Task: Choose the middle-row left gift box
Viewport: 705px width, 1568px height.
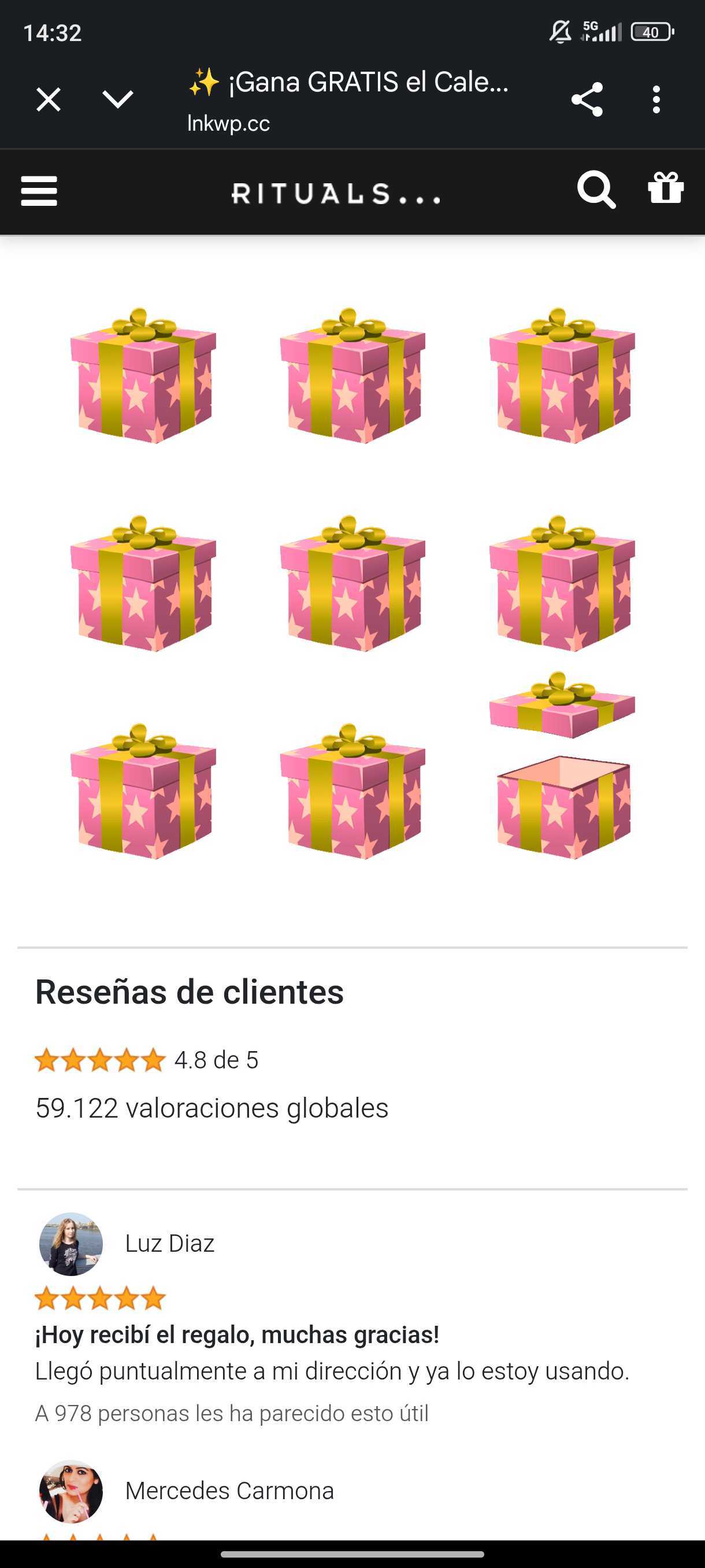Action: (x=143, y=584)
